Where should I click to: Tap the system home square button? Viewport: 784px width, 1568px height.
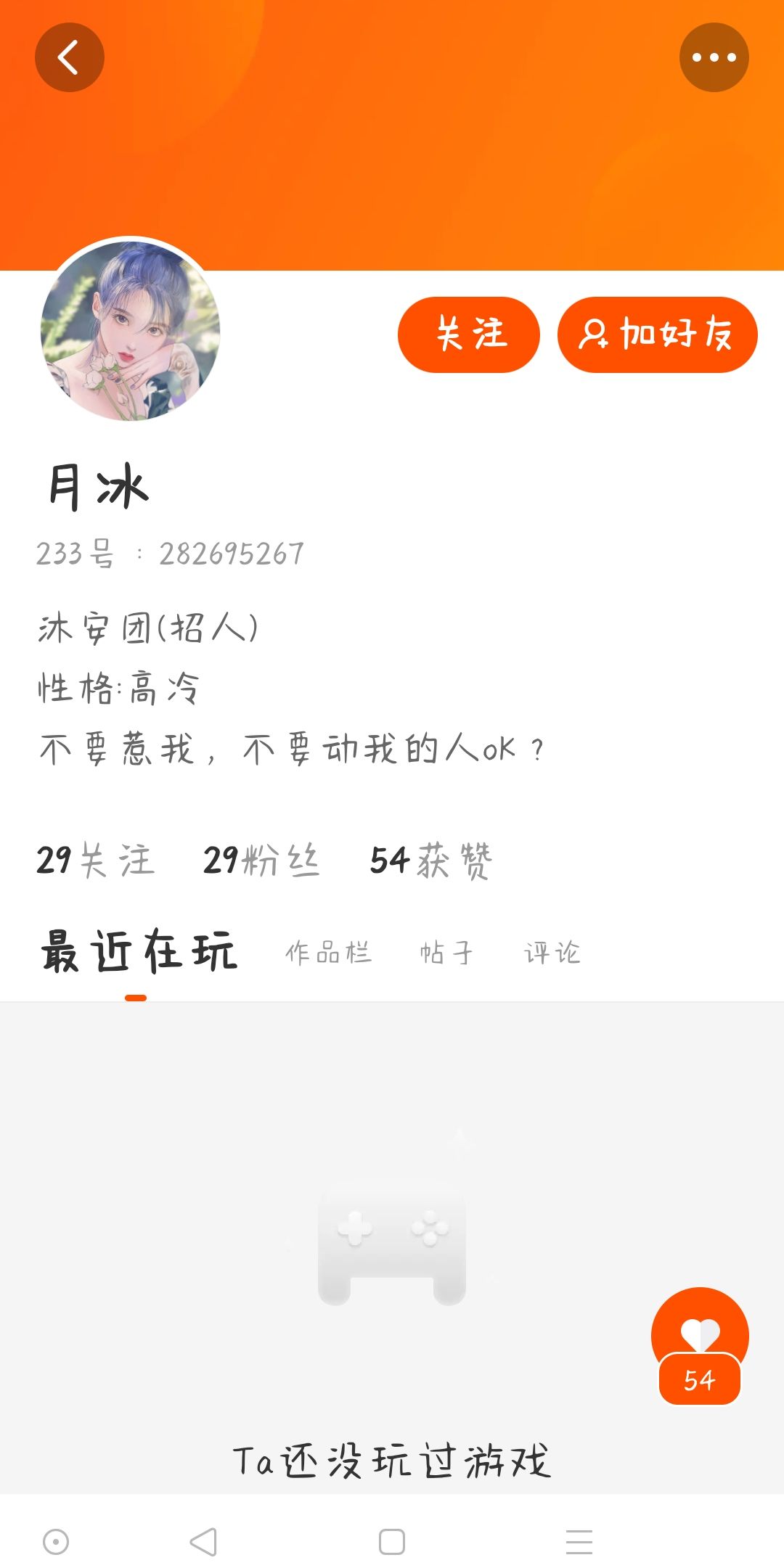tap(392, 1542)
